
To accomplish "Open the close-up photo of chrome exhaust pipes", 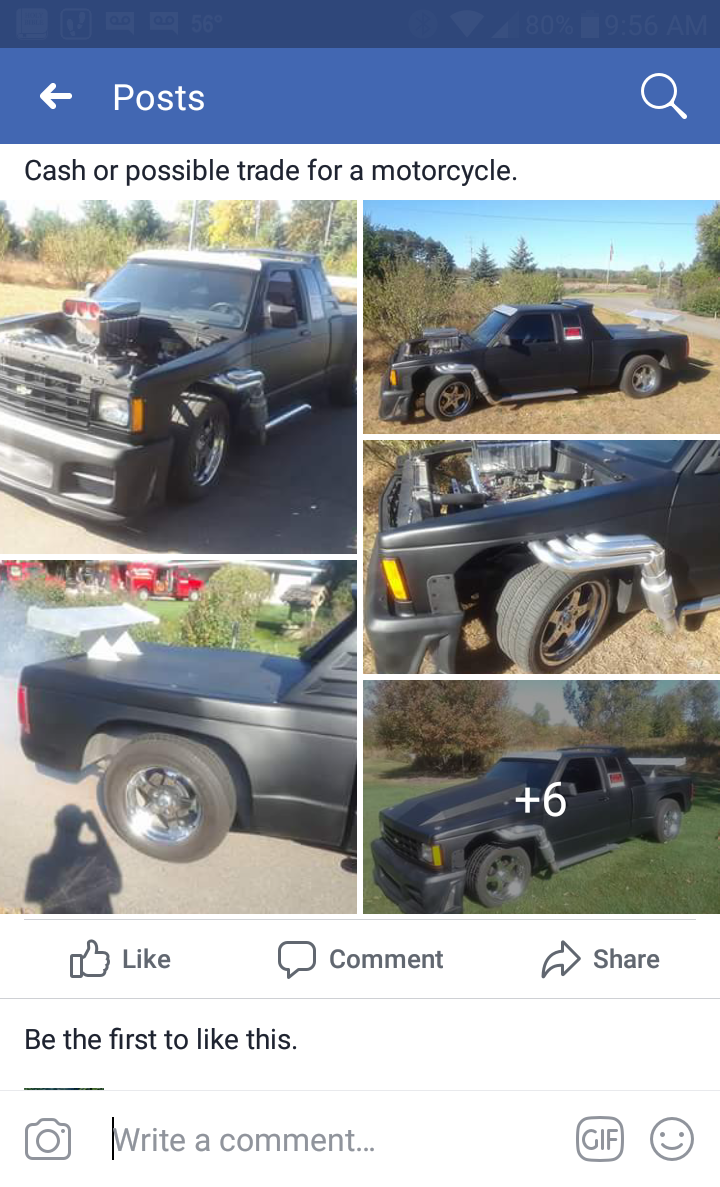I will pyautogui.click(x=541, y=556).
